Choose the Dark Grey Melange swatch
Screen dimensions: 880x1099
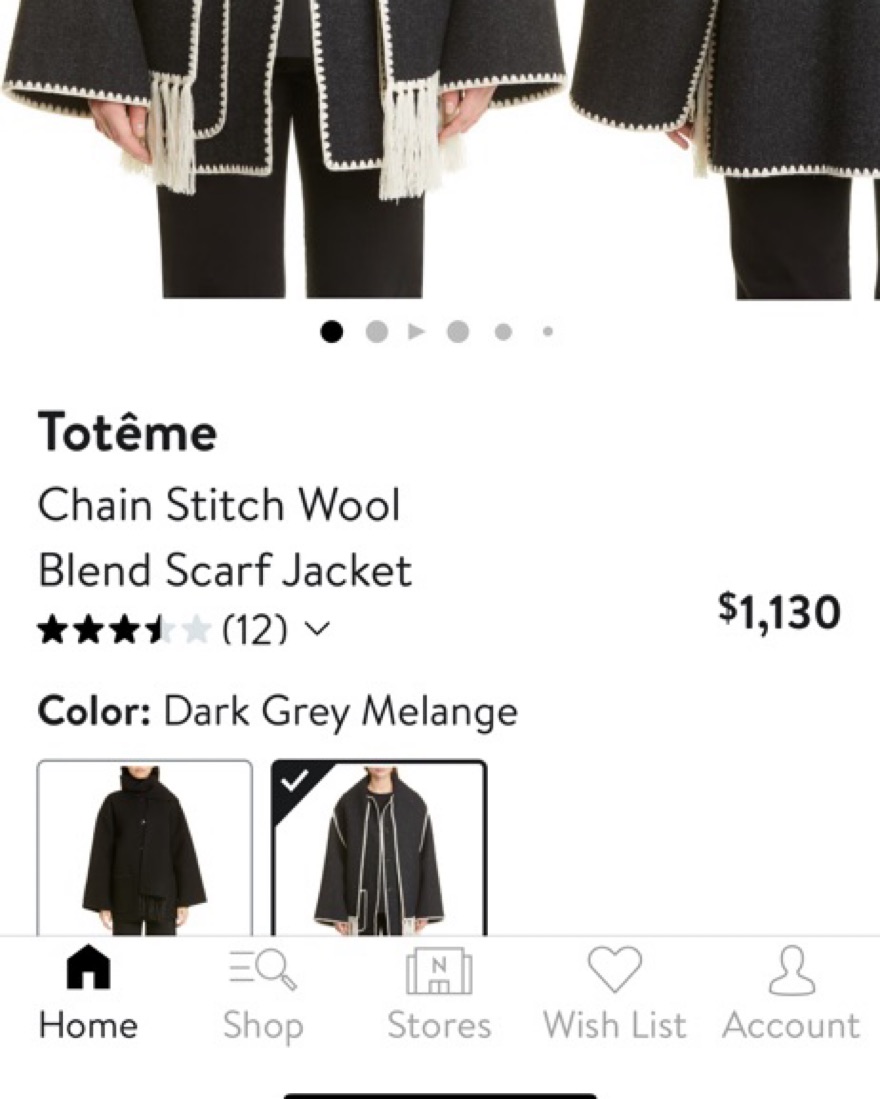(379, 848)
